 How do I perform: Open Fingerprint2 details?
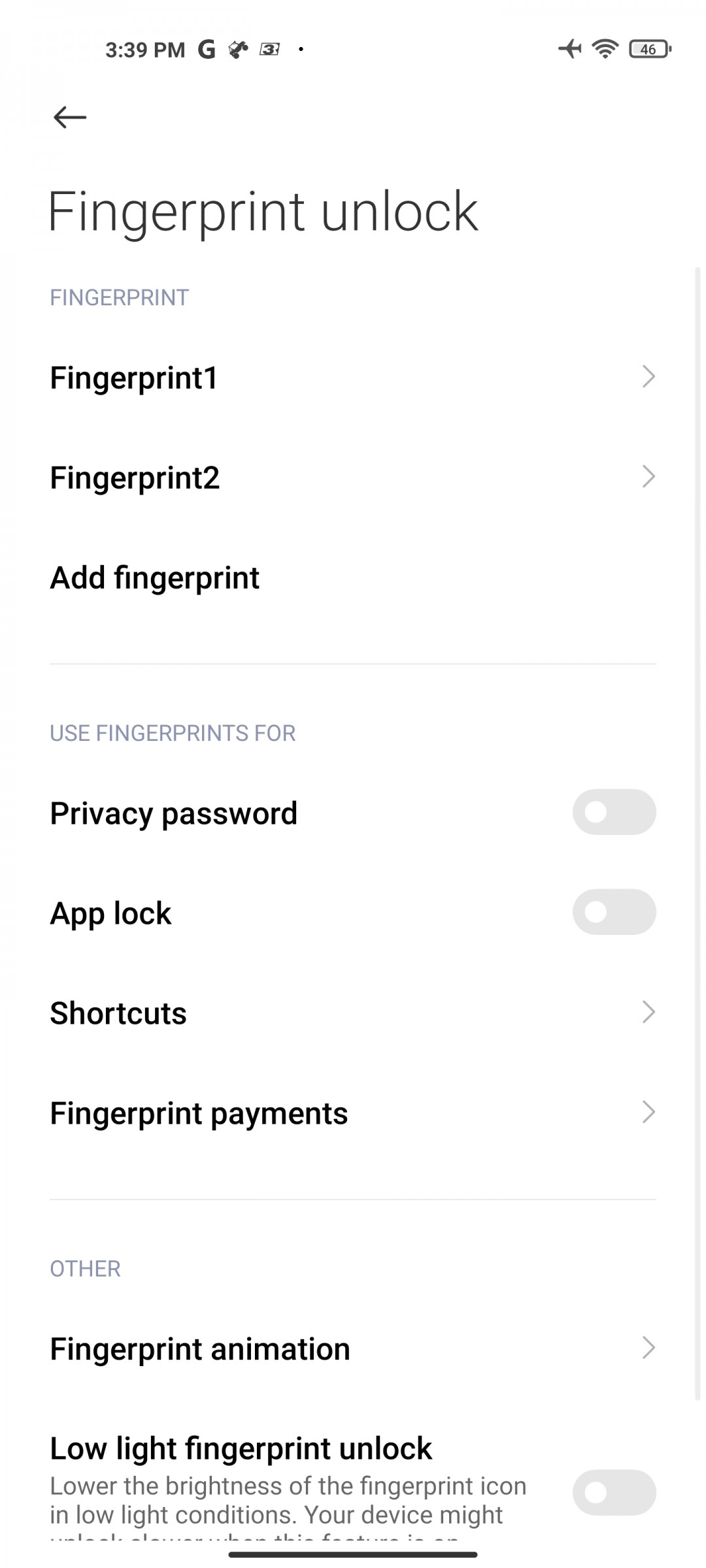pos(353,478)
